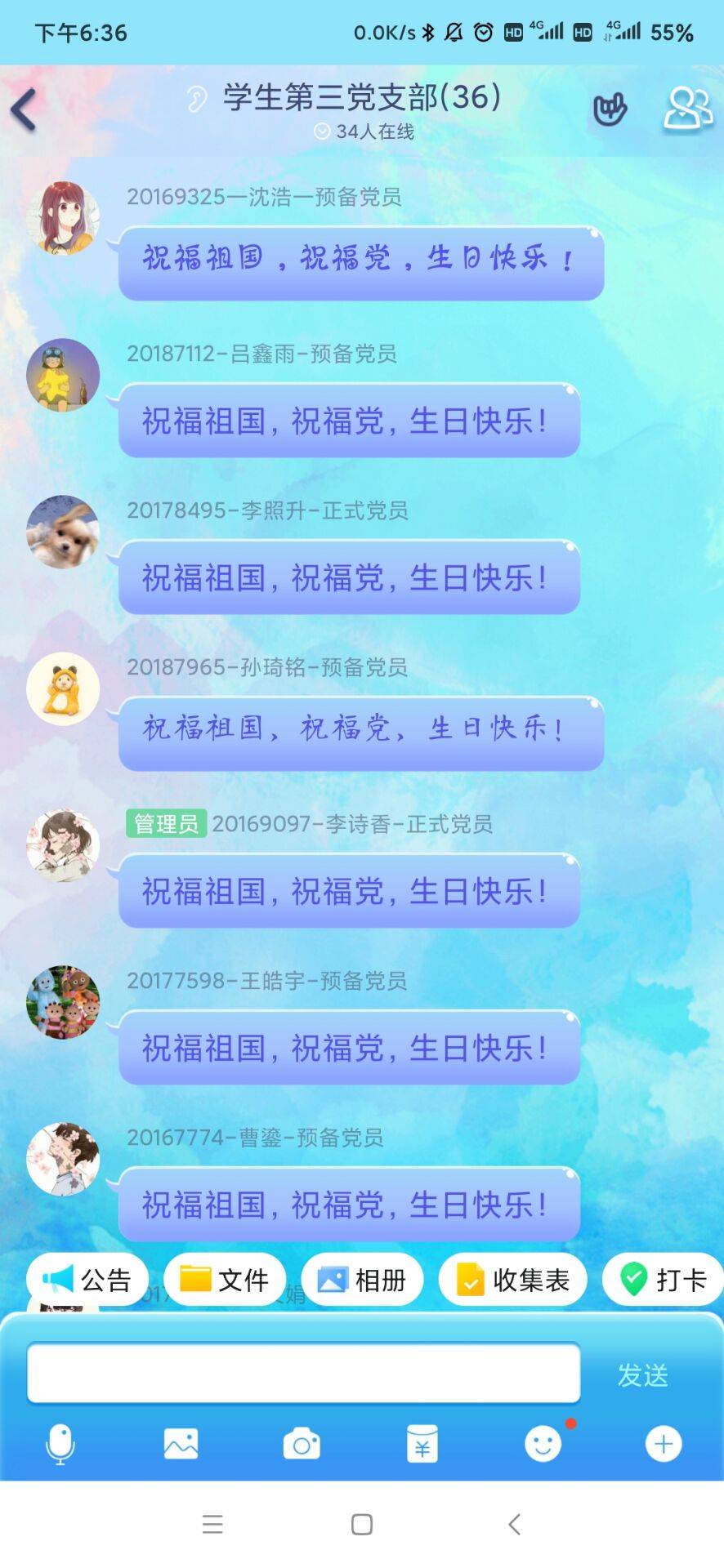Screen dimensions: 724x1568
Task: Tap the system home button
Action: [x=362, y=1524]
